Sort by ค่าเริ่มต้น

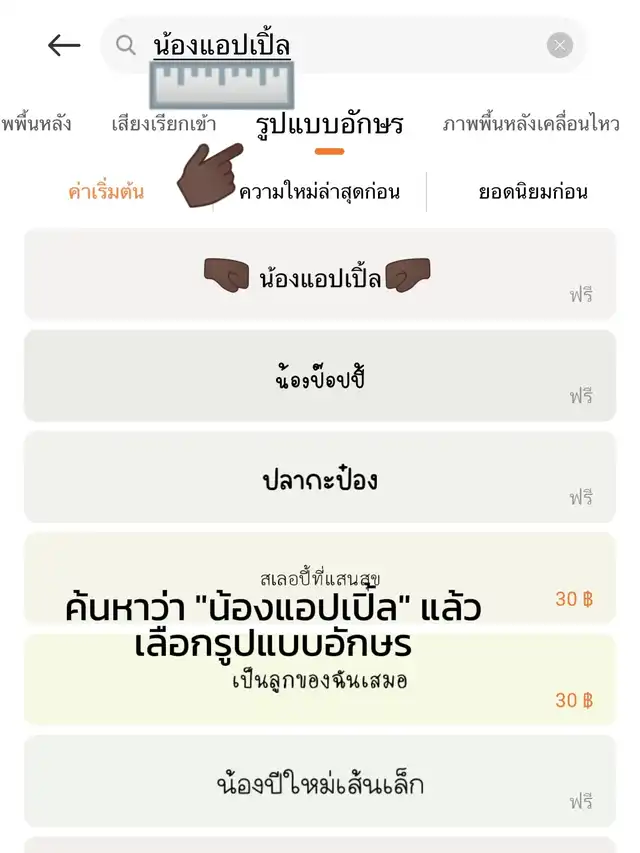pyautogui.click(x=106, y=191)
